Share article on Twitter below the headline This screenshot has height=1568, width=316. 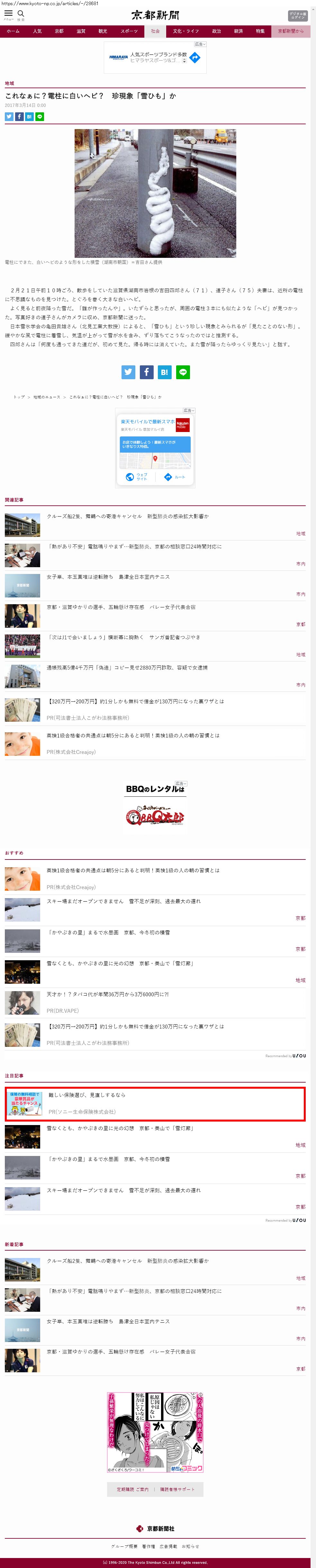tap(9, 116)
